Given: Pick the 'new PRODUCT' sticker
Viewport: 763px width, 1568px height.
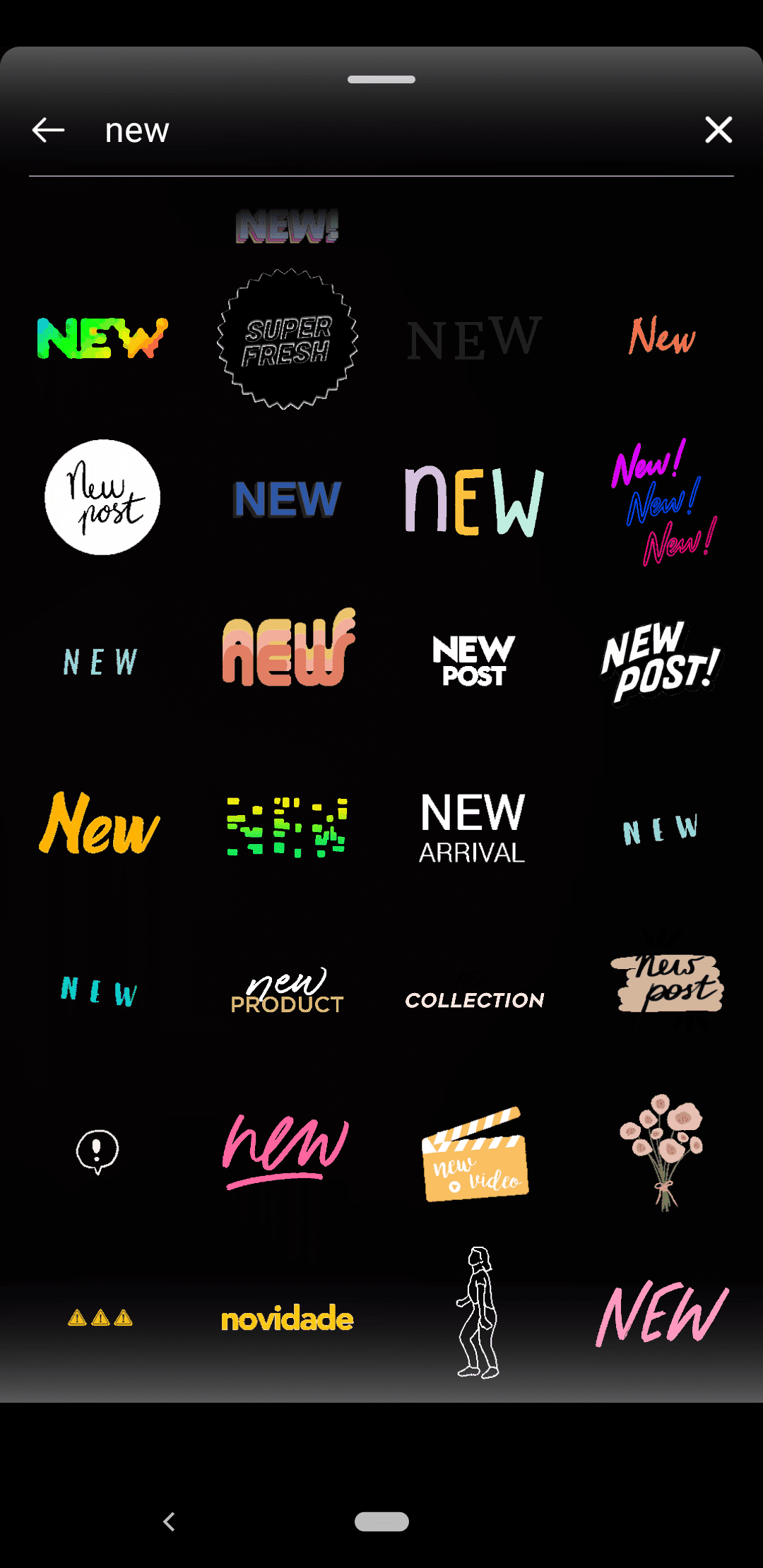Looking at the screenshot, I should pyautogui.click(x=287, y=990).
